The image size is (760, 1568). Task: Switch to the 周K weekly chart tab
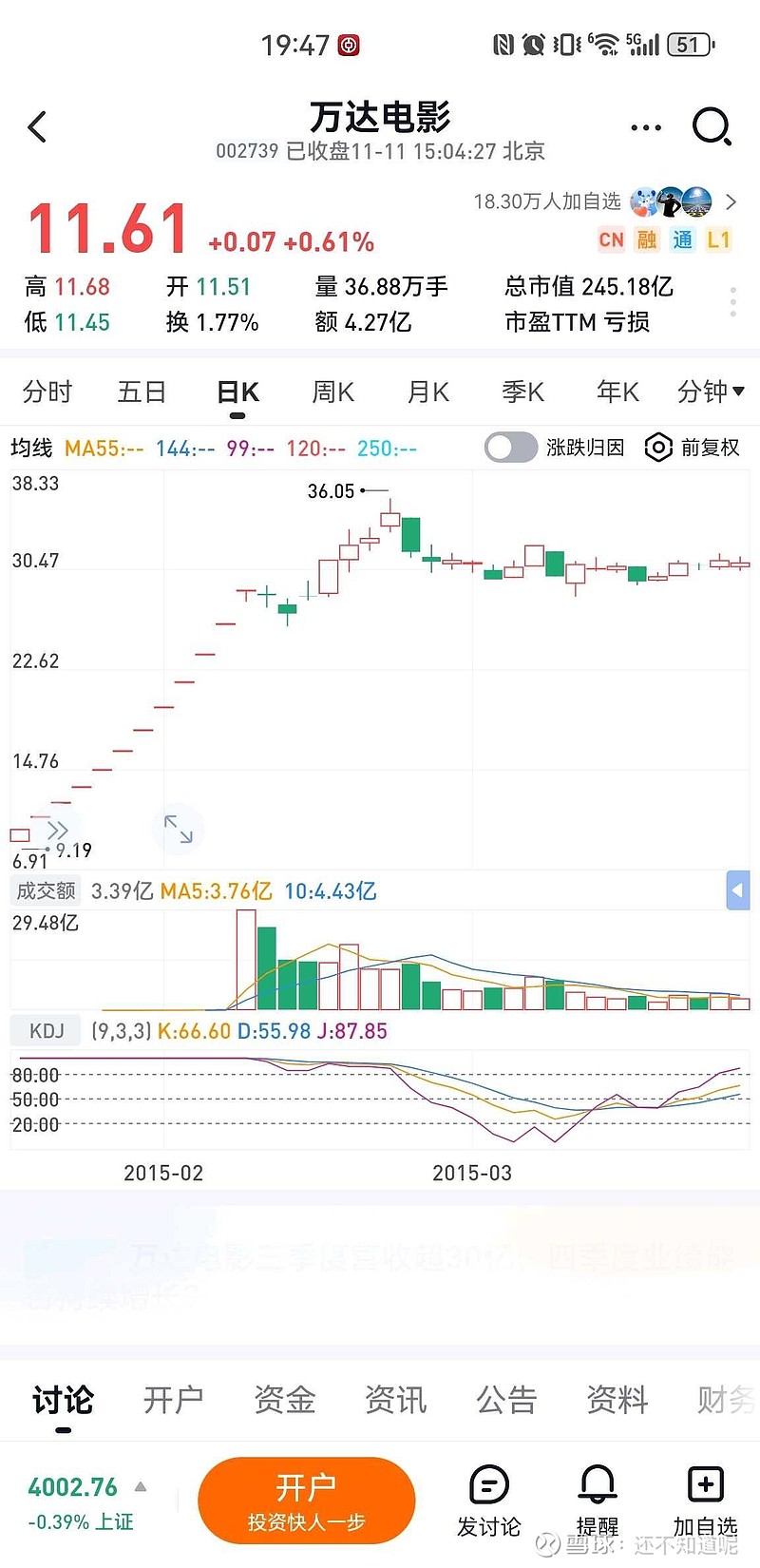pyautogui.click(x=331, y=392)
